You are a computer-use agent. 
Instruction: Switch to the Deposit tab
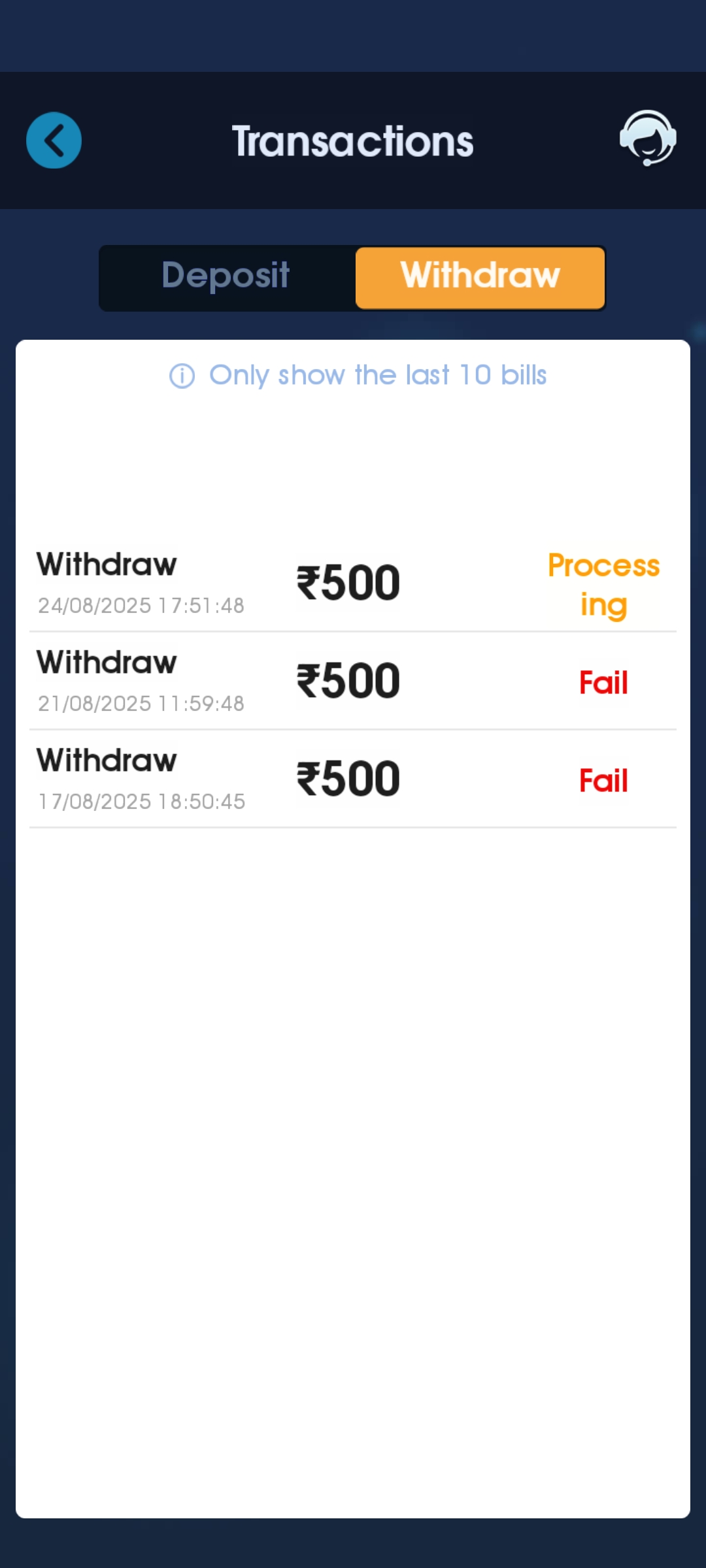click(226, 276)
